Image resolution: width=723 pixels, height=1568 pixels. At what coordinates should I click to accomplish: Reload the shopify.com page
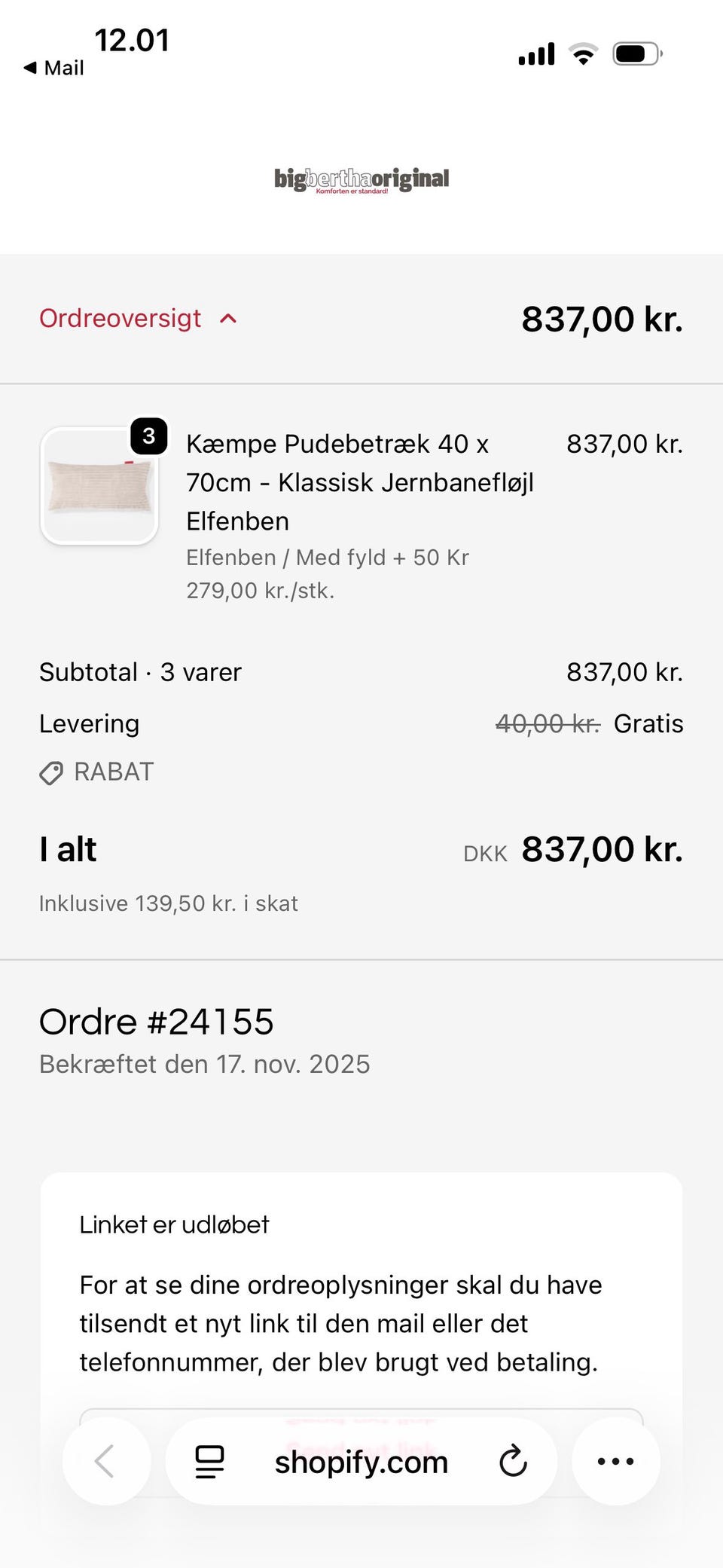pyautogui.click(x=513, y=1461)
